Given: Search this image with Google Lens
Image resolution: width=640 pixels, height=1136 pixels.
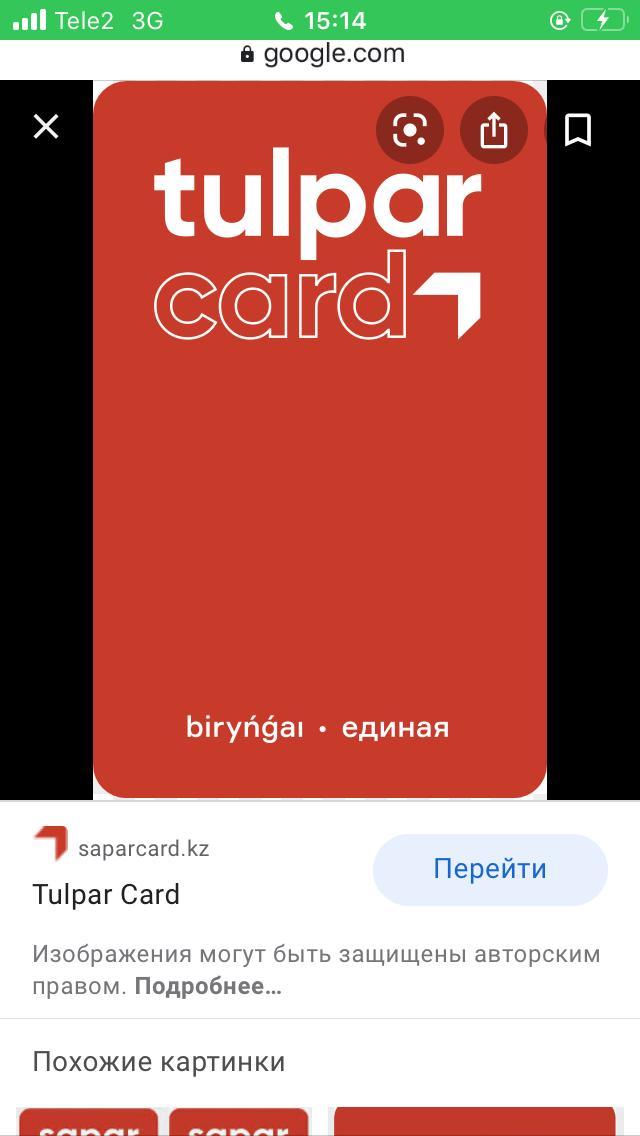Looking at the screenshot, I should (410, 130).
